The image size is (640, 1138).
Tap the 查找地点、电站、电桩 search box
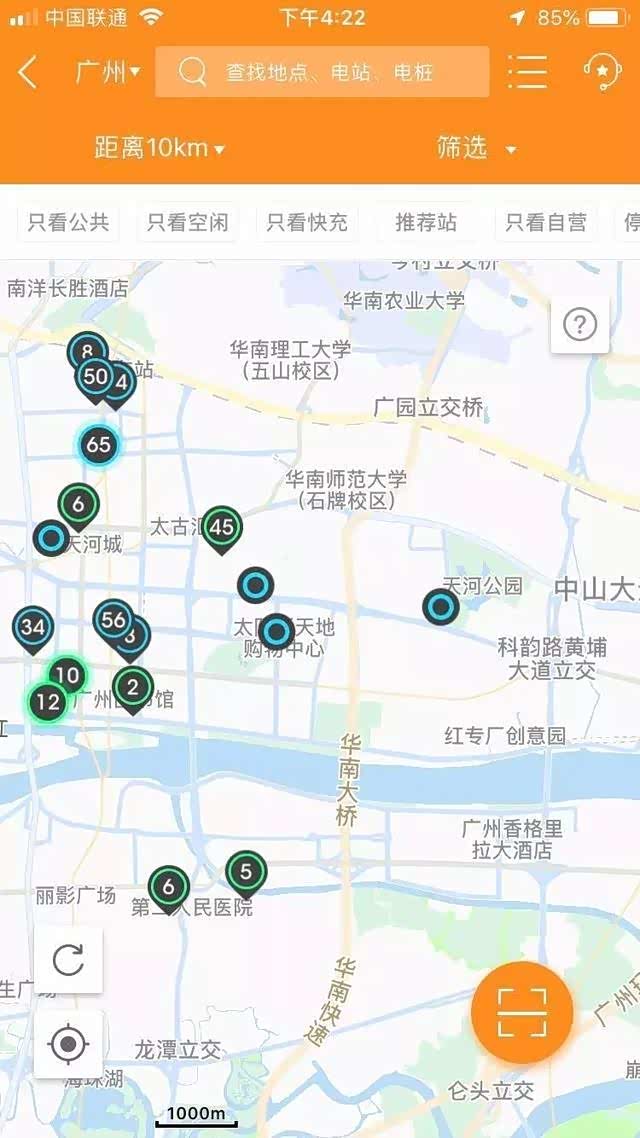pos(322,72)
